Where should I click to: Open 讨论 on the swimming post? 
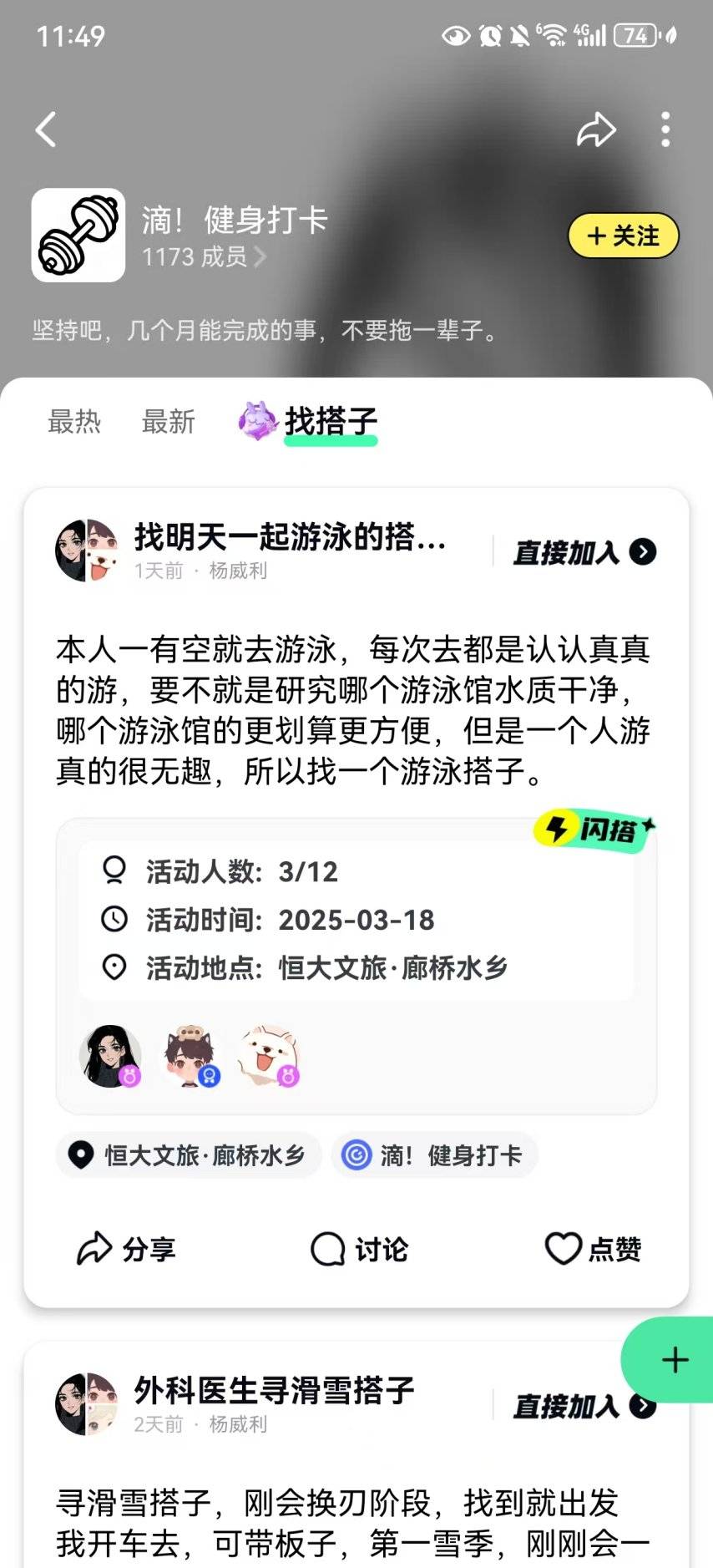[359, 1249]
